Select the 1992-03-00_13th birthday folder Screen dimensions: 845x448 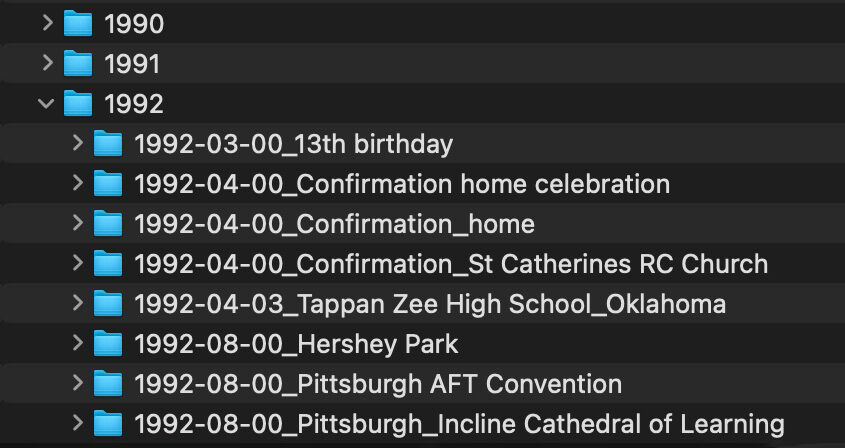(292, 144)
